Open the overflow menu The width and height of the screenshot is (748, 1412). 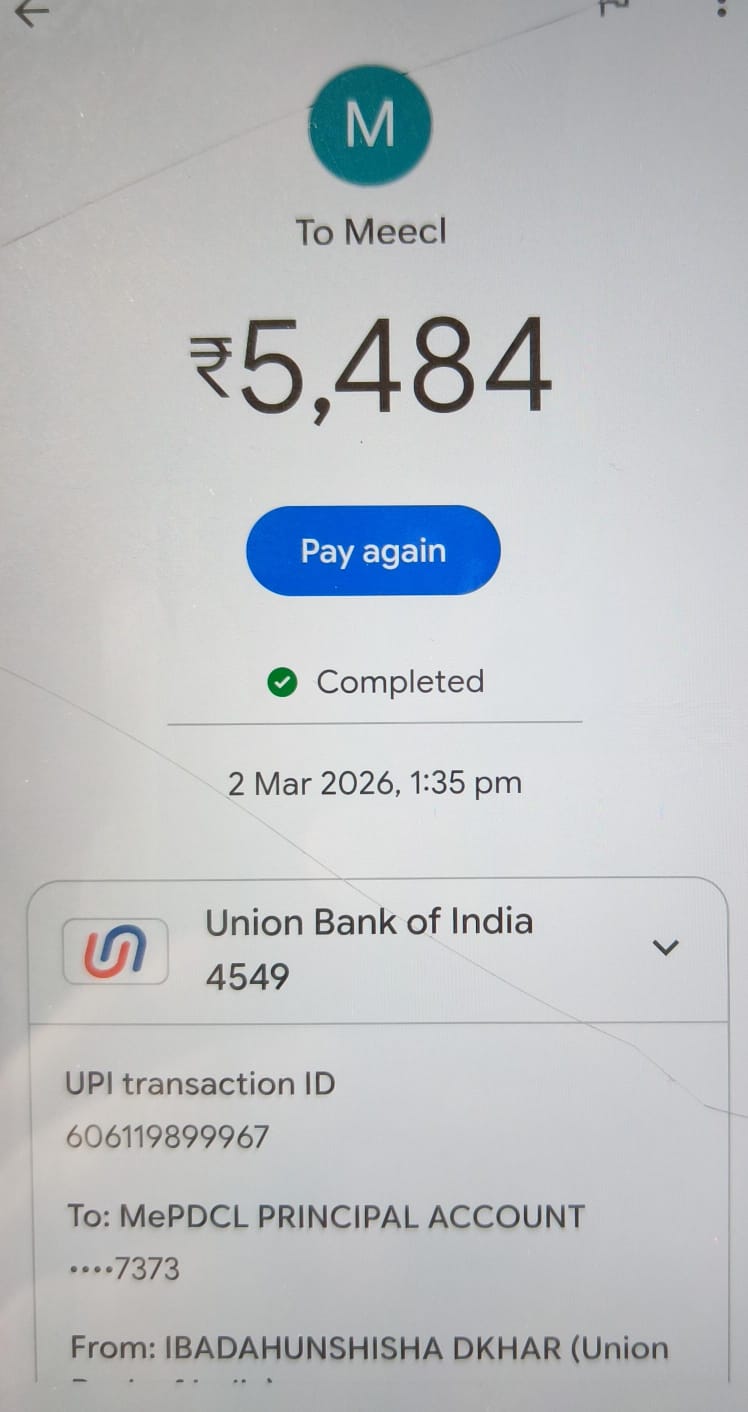(x=722, y=9)
